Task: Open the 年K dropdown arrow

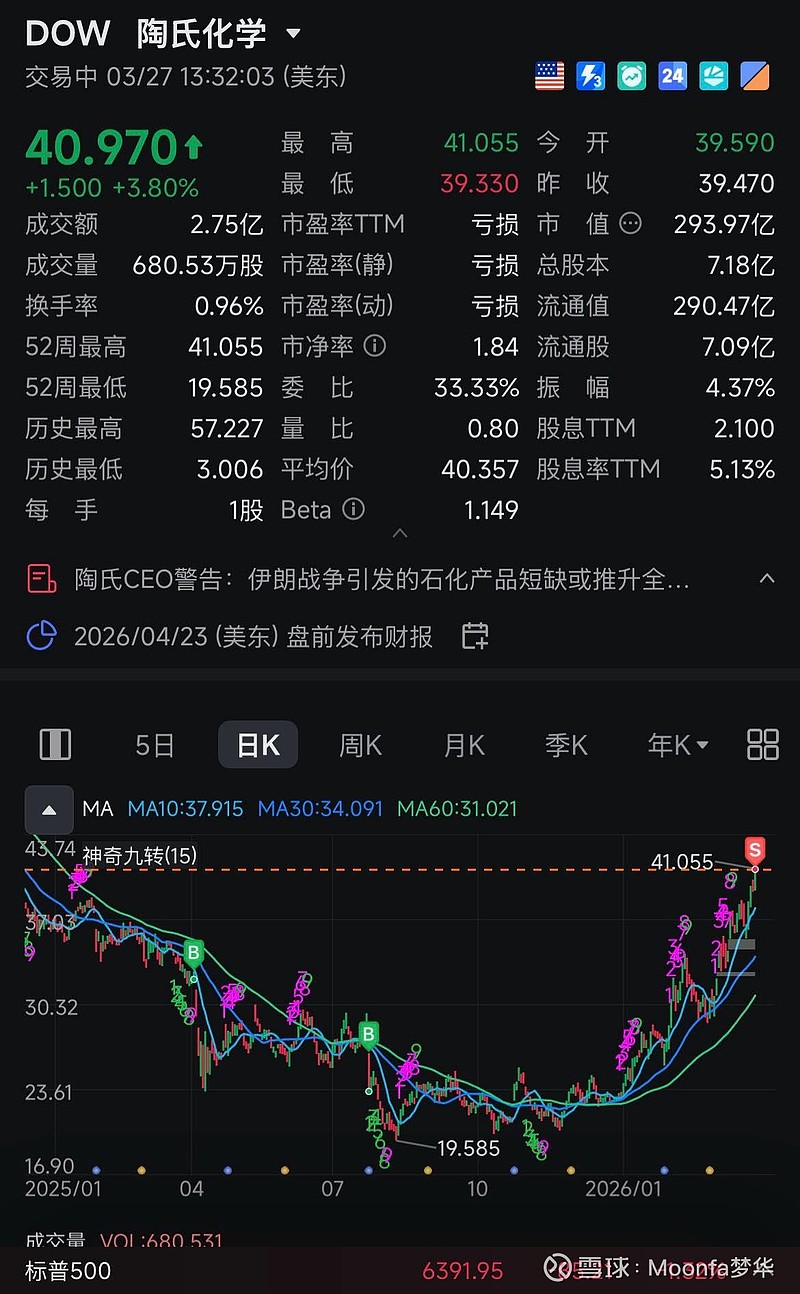Action: click(704, 745)
